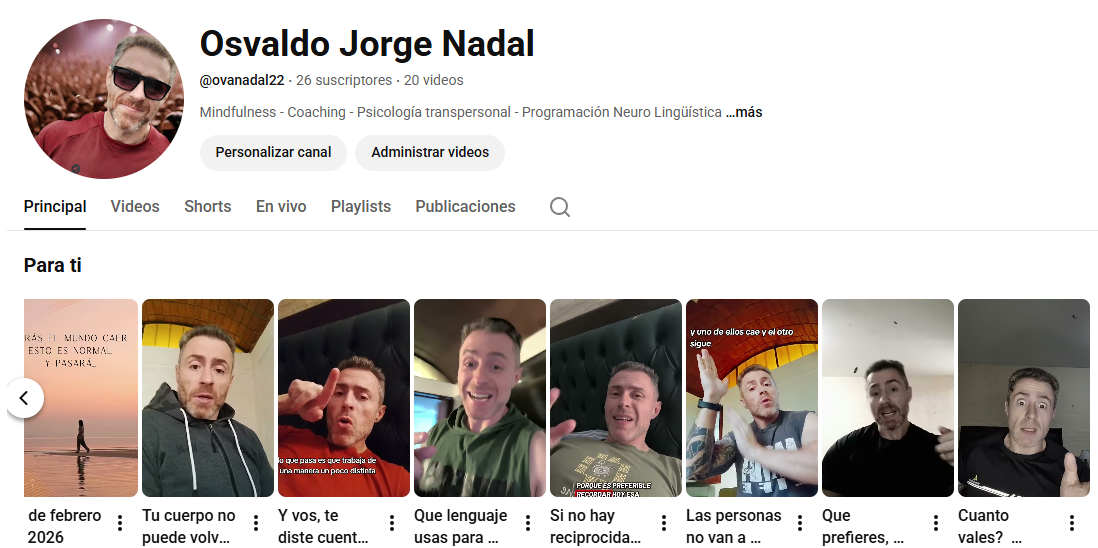
Task: Open Administrar videos
Action: (x=430, y=153)
